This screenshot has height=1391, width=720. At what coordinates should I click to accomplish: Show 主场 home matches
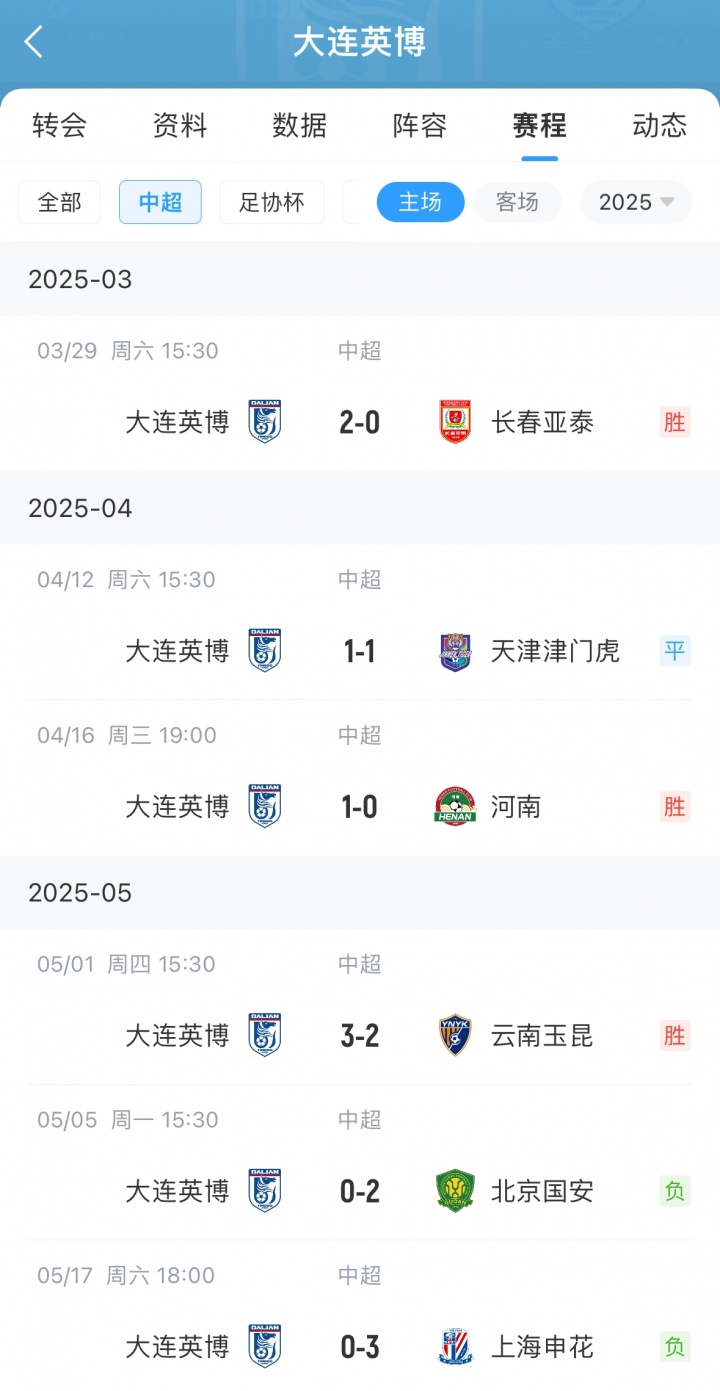(x=420, y=202)
